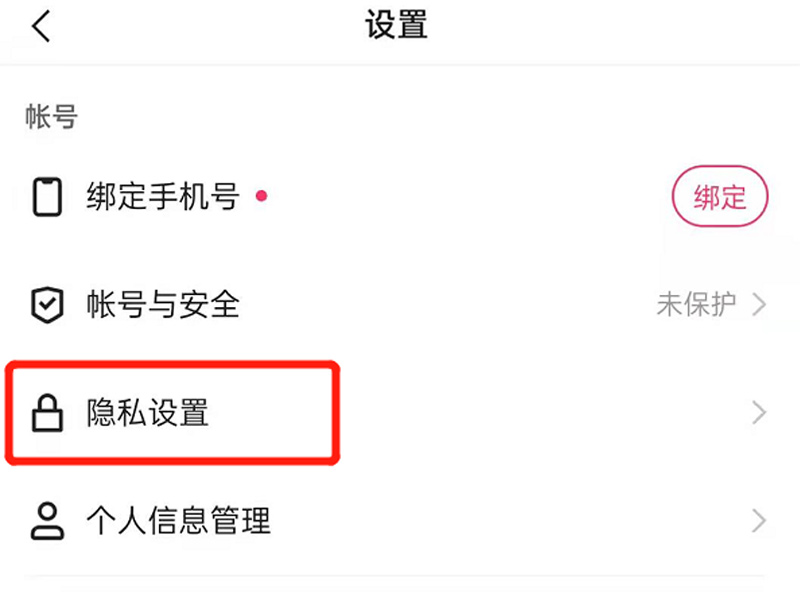The height and width of the screenshot is (600, 800).
Task: Go back from the 设置 page
Action: 41,27
